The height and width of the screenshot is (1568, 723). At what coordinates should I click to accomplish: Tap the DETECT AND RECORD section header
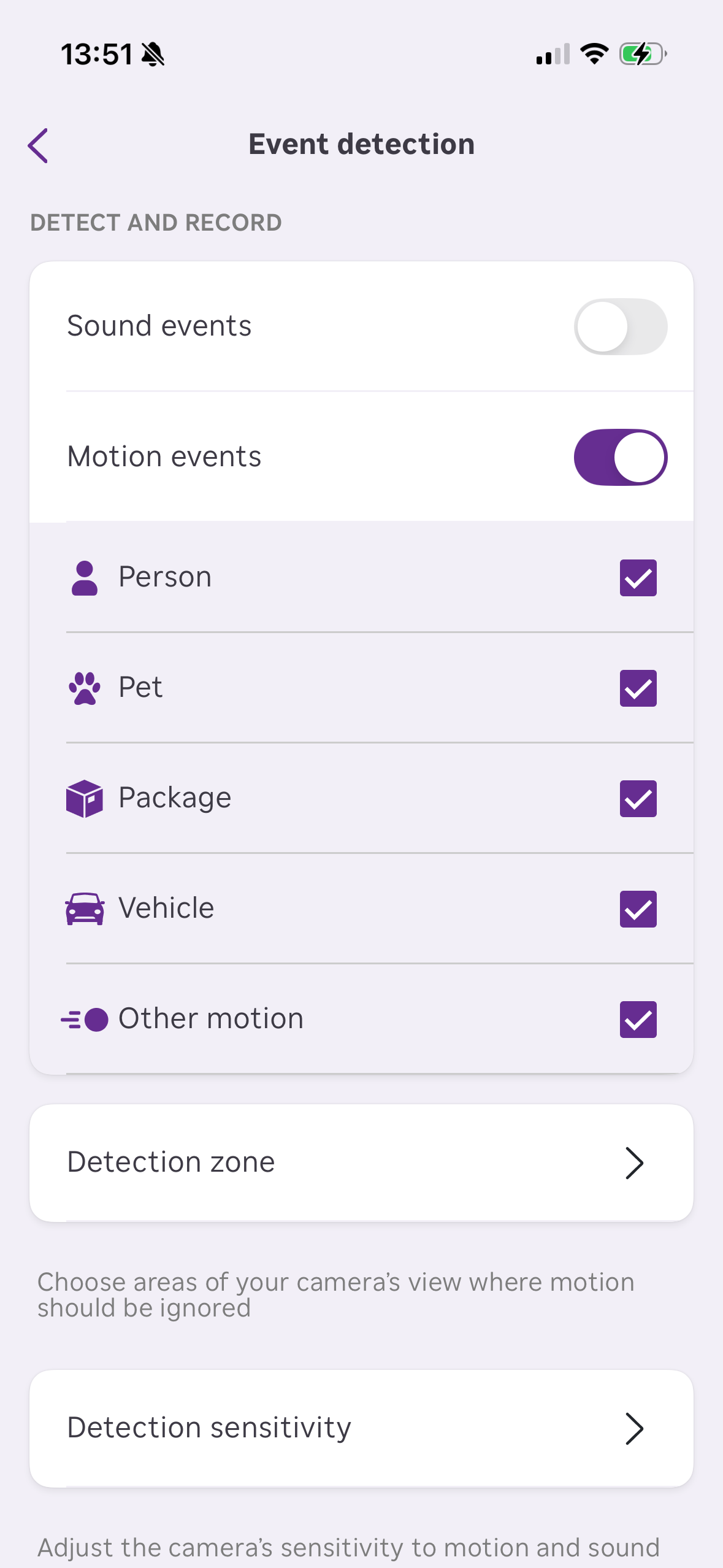click(x=156, y=222)
